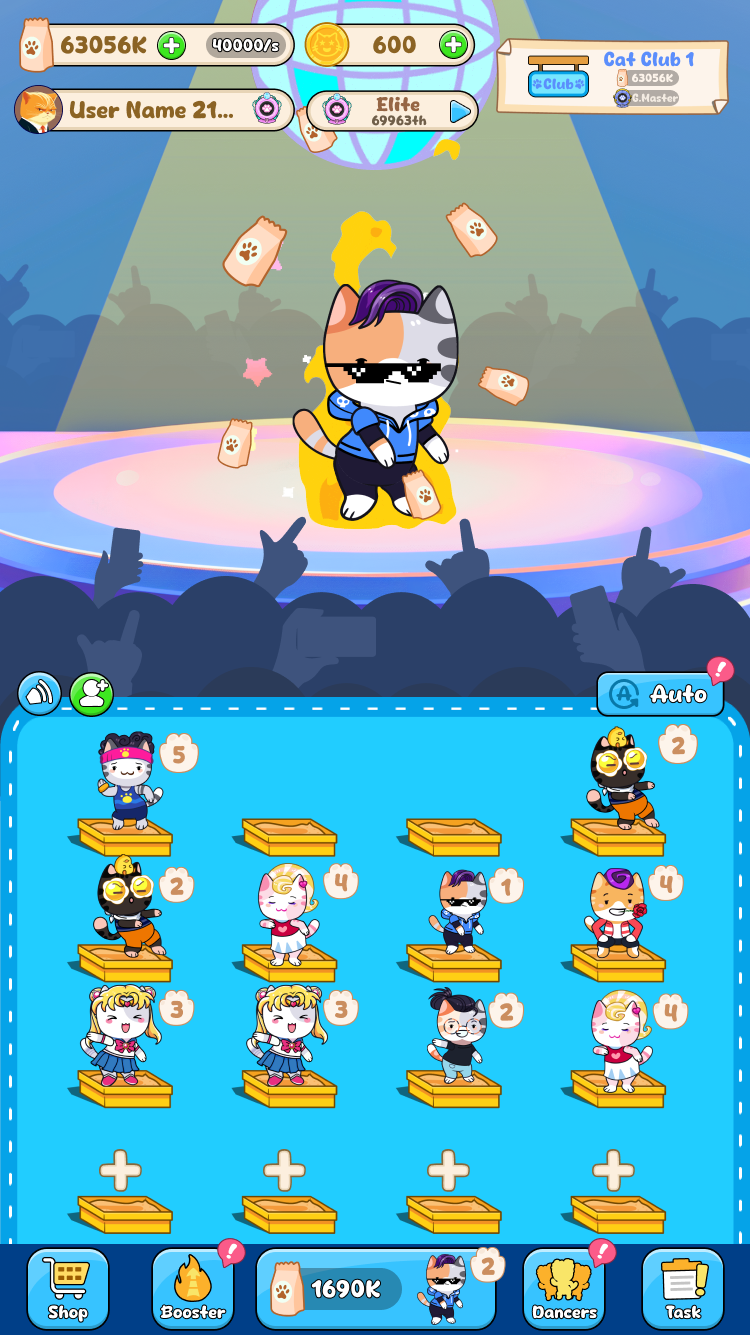
Task: Add more cat food with green plus
Action: click(172, 45)
